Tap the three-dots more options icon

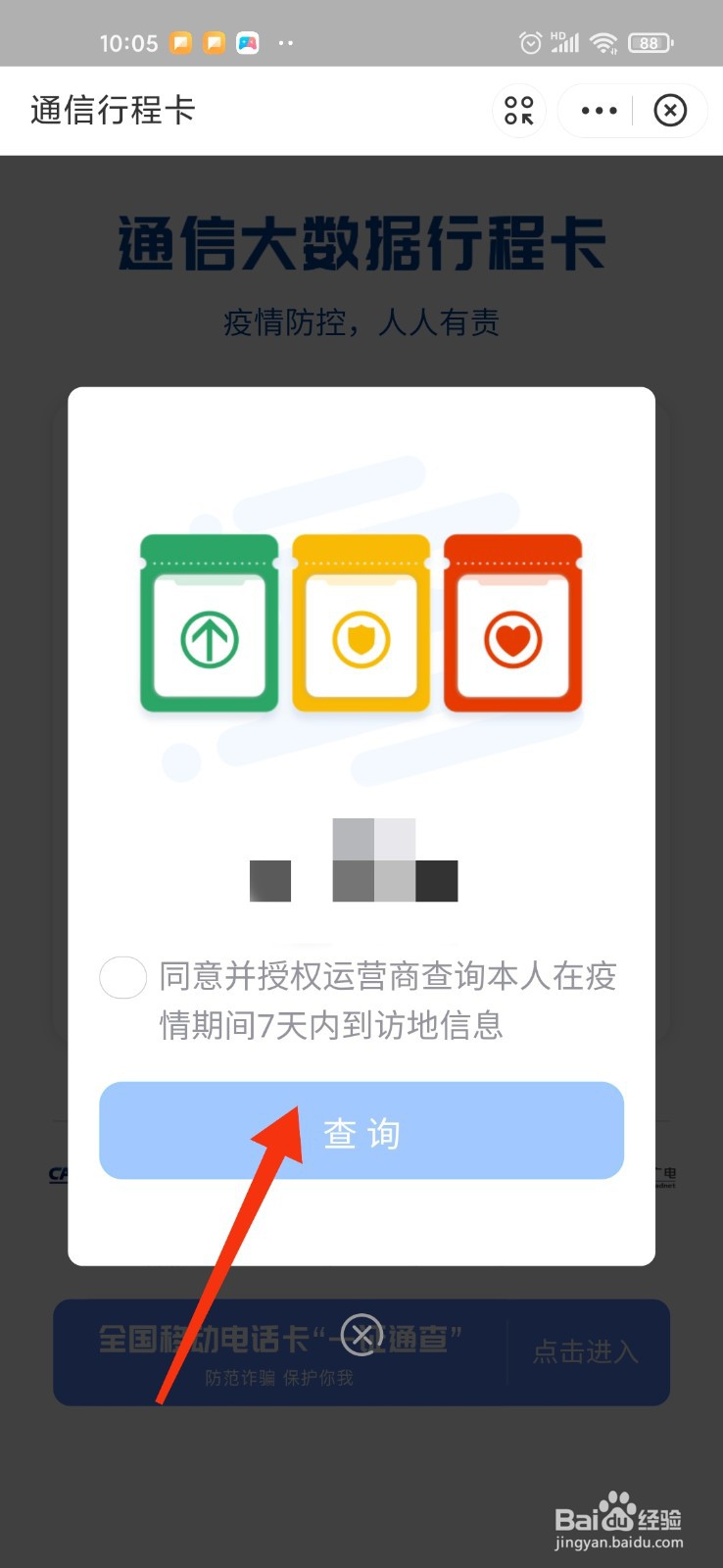tap(598, 110)
